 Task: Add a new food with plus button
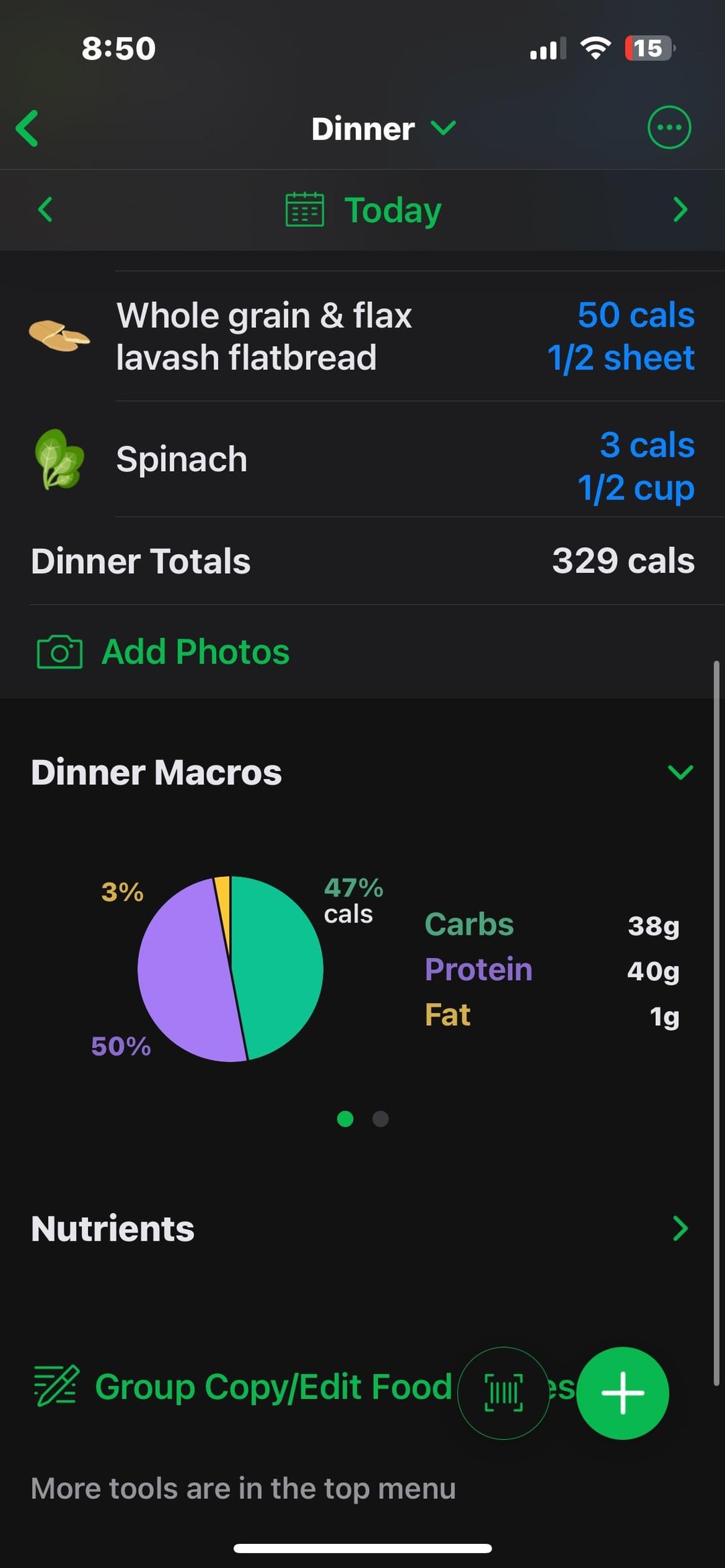coord(623,1393)
